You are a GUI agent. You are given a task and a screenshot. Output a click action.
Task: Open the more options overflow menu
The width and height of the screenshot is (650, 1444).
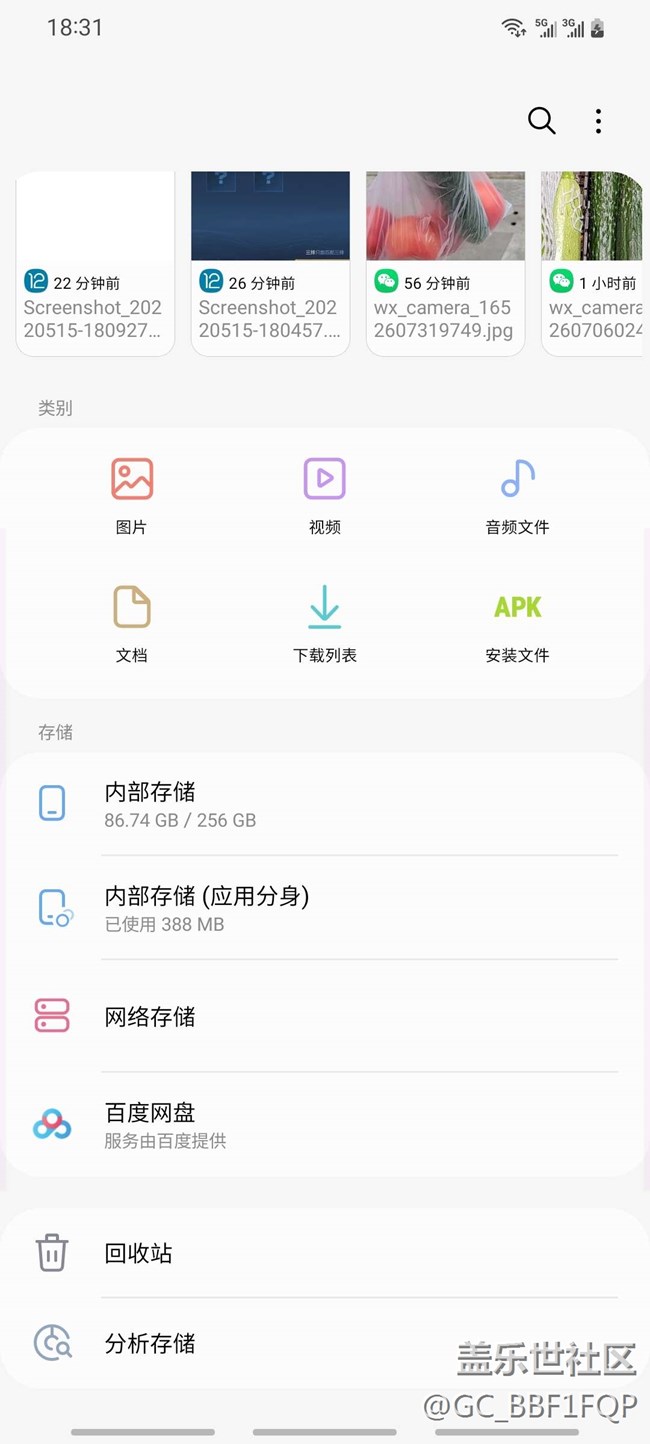tap(598, 121)
